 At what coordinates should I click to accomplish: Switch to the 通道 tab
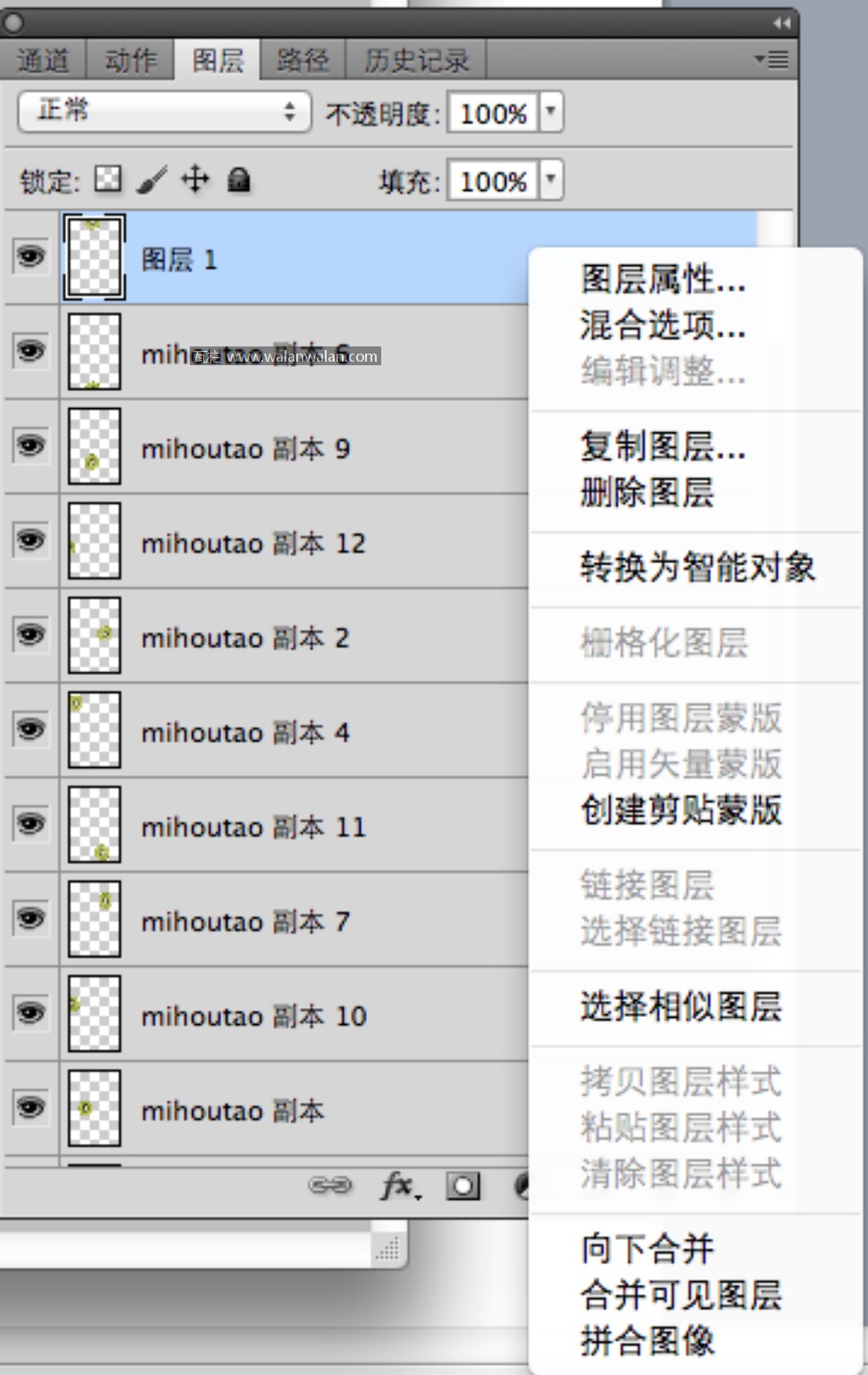tap(43, 61)
